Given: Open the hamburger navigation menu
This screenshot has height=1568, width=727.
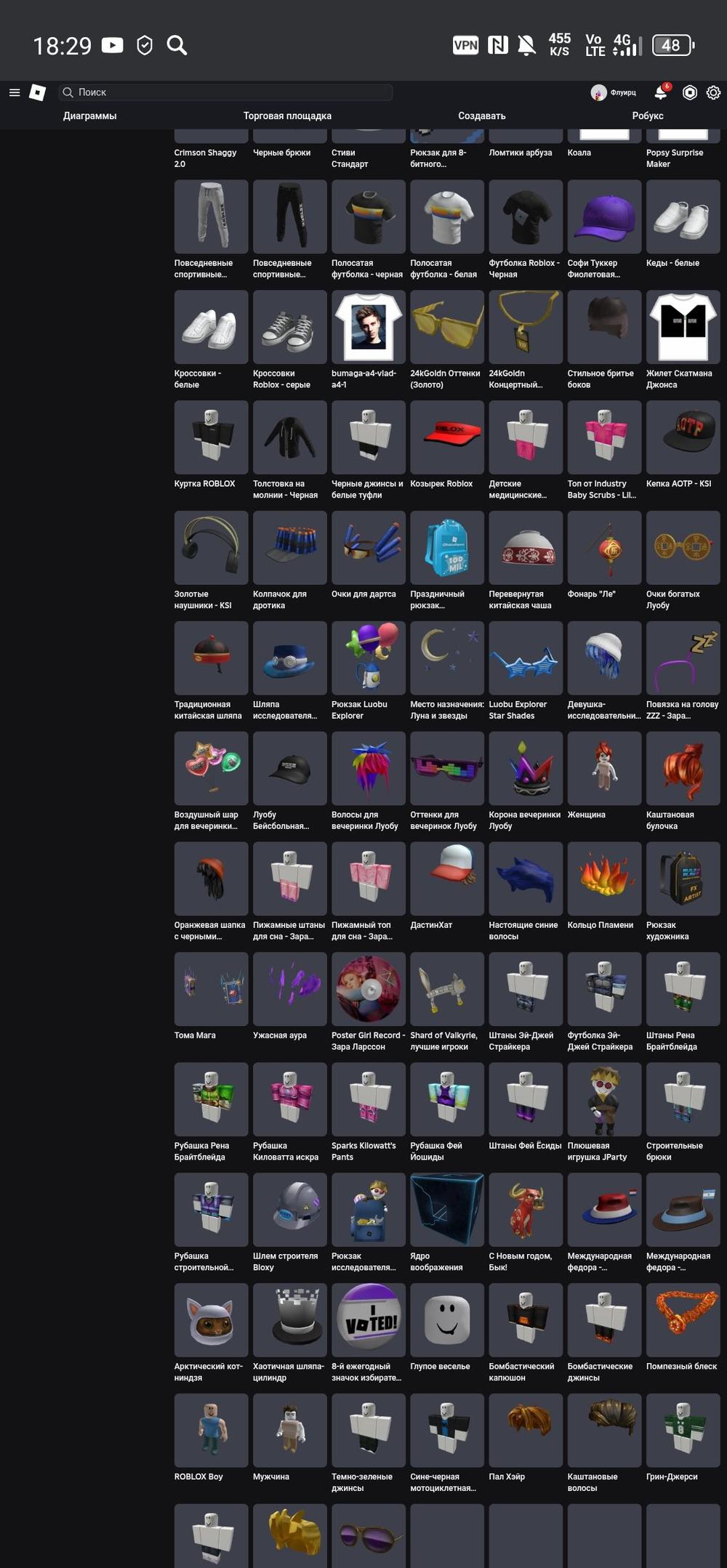Looking at the screenshot, I should point(14,92).
